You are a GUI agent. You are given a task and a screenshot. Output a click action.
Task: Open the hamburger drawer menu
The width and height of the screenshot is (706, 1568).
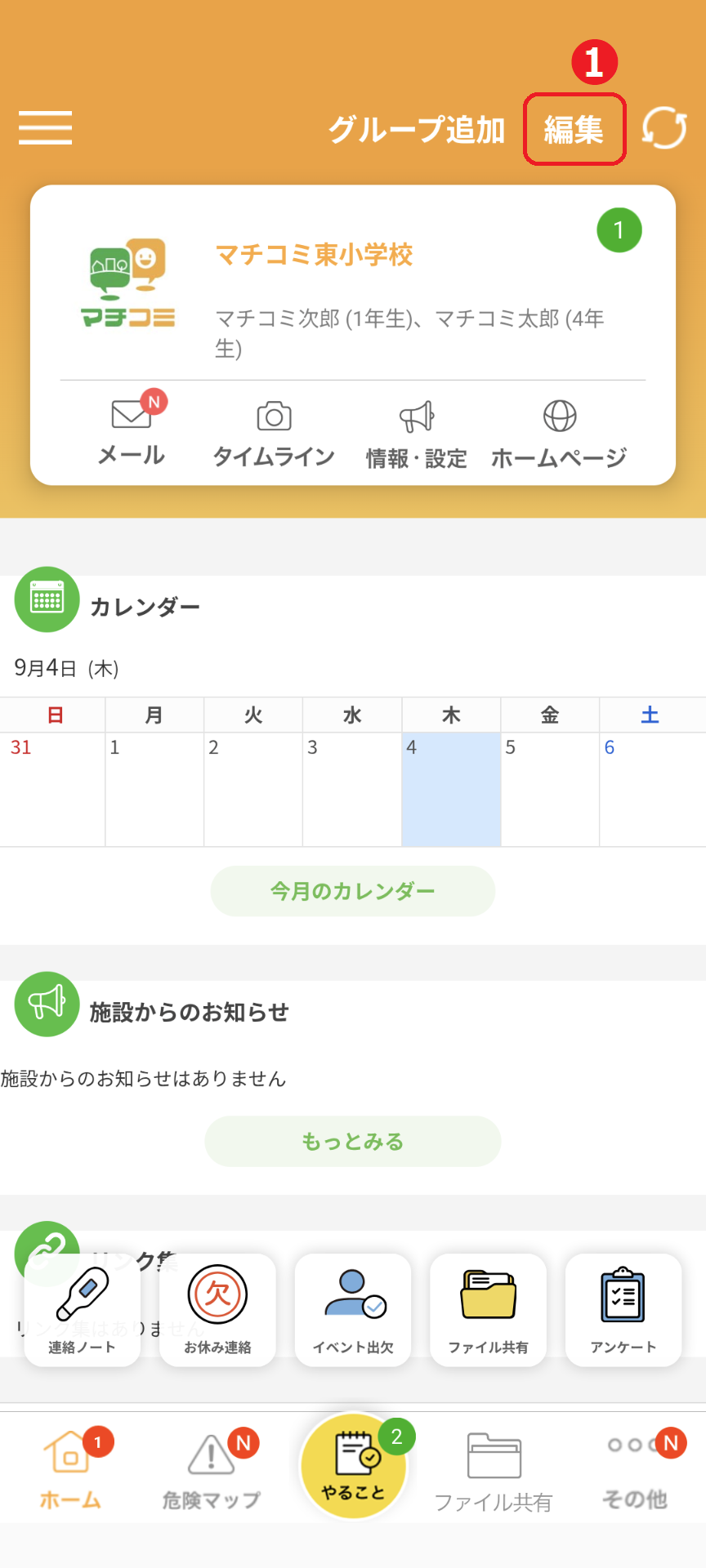[46, 128]
